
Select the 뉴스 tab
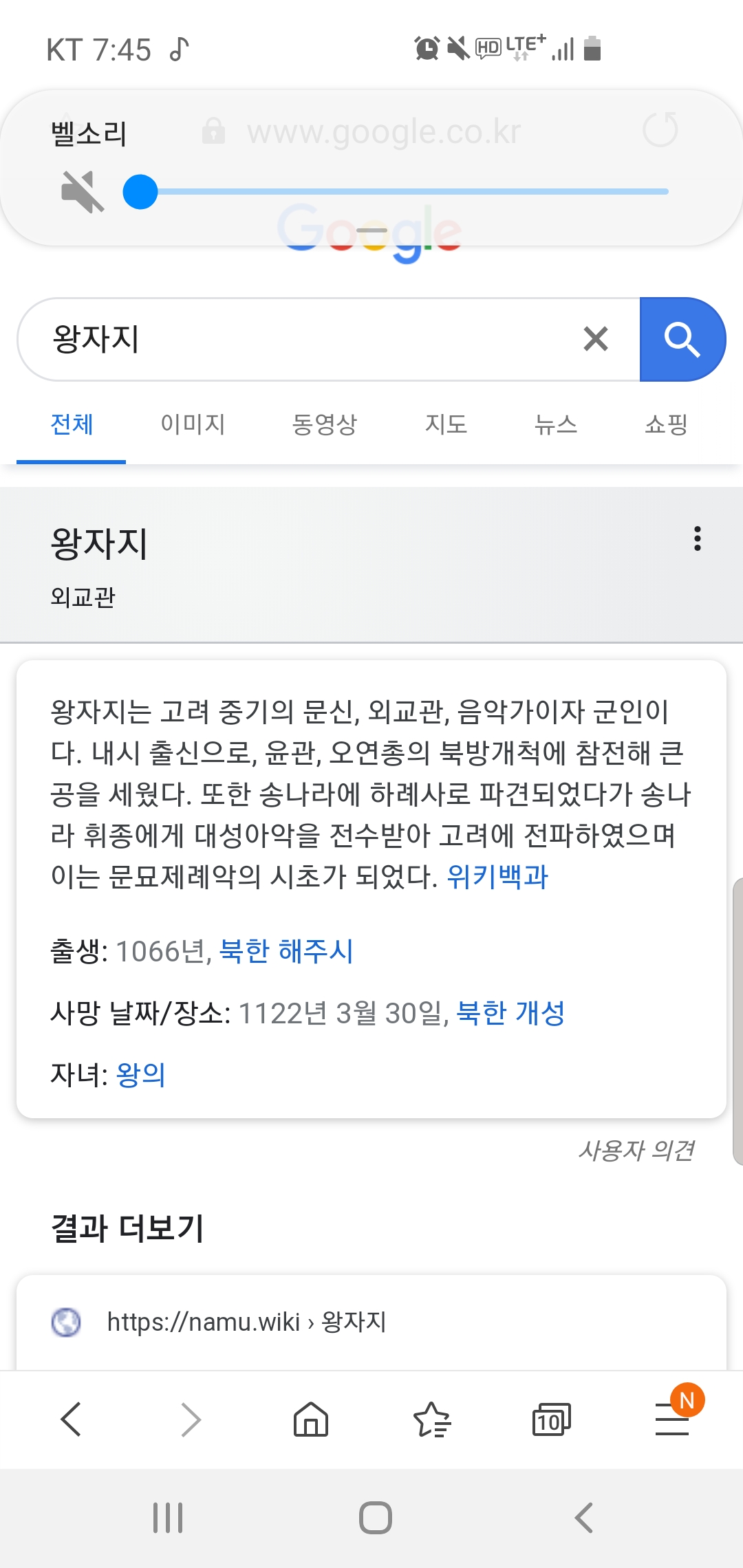click(x=556, y=424)
